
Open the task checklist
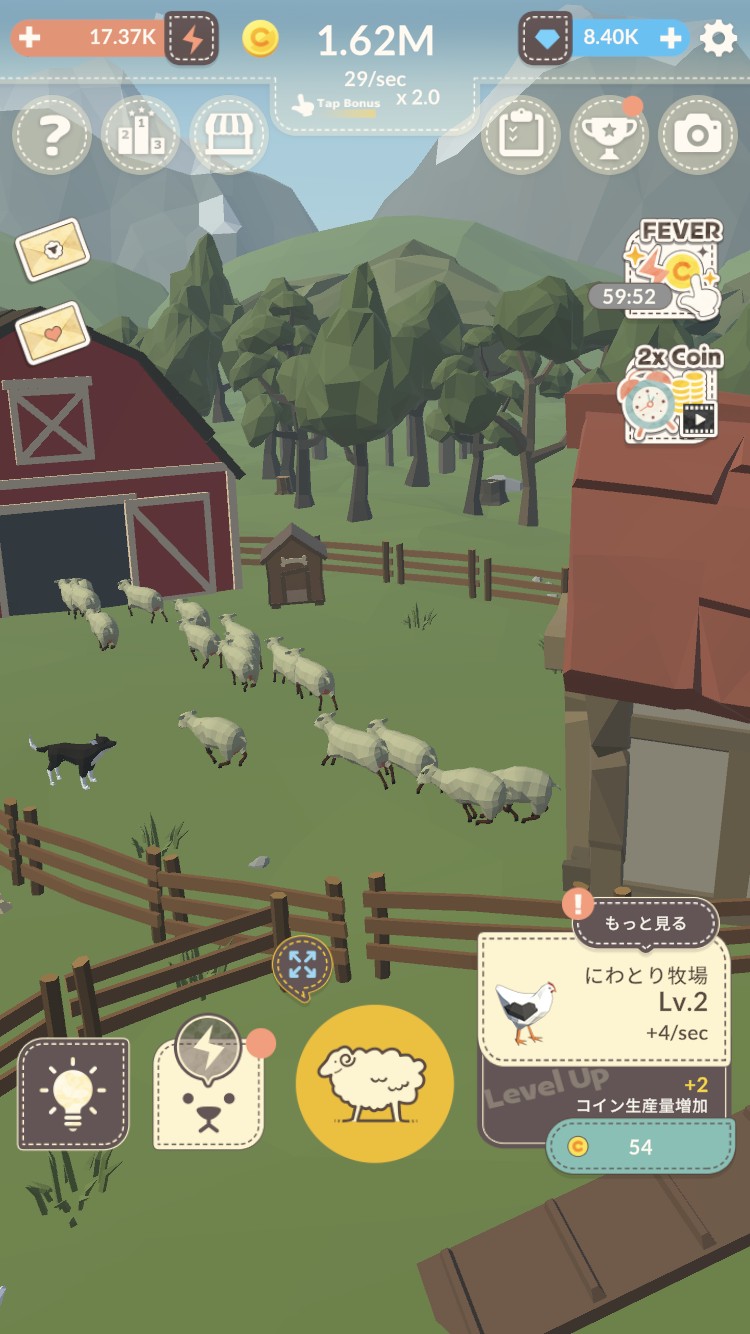tap(520, 136)
